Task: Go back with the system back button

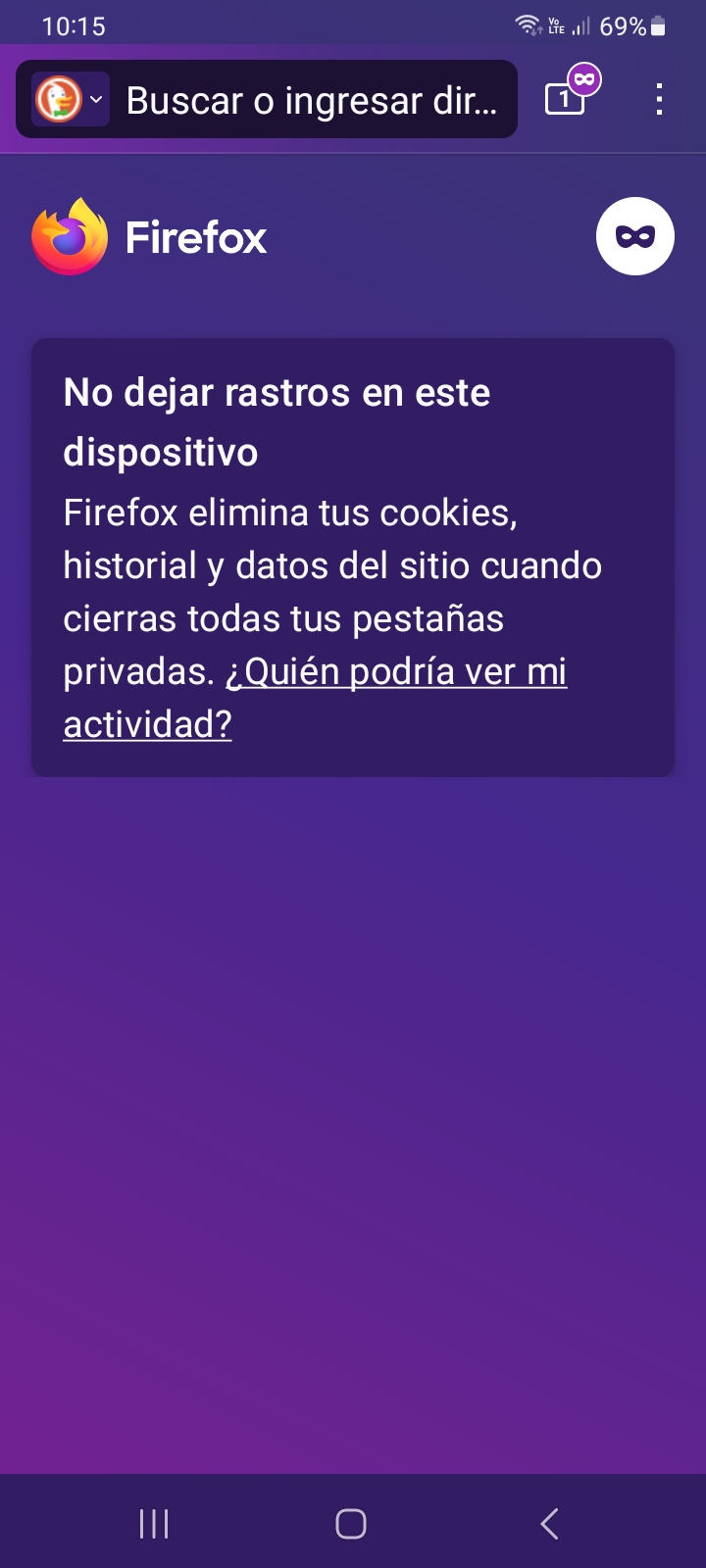Action: click(549, 1524)
